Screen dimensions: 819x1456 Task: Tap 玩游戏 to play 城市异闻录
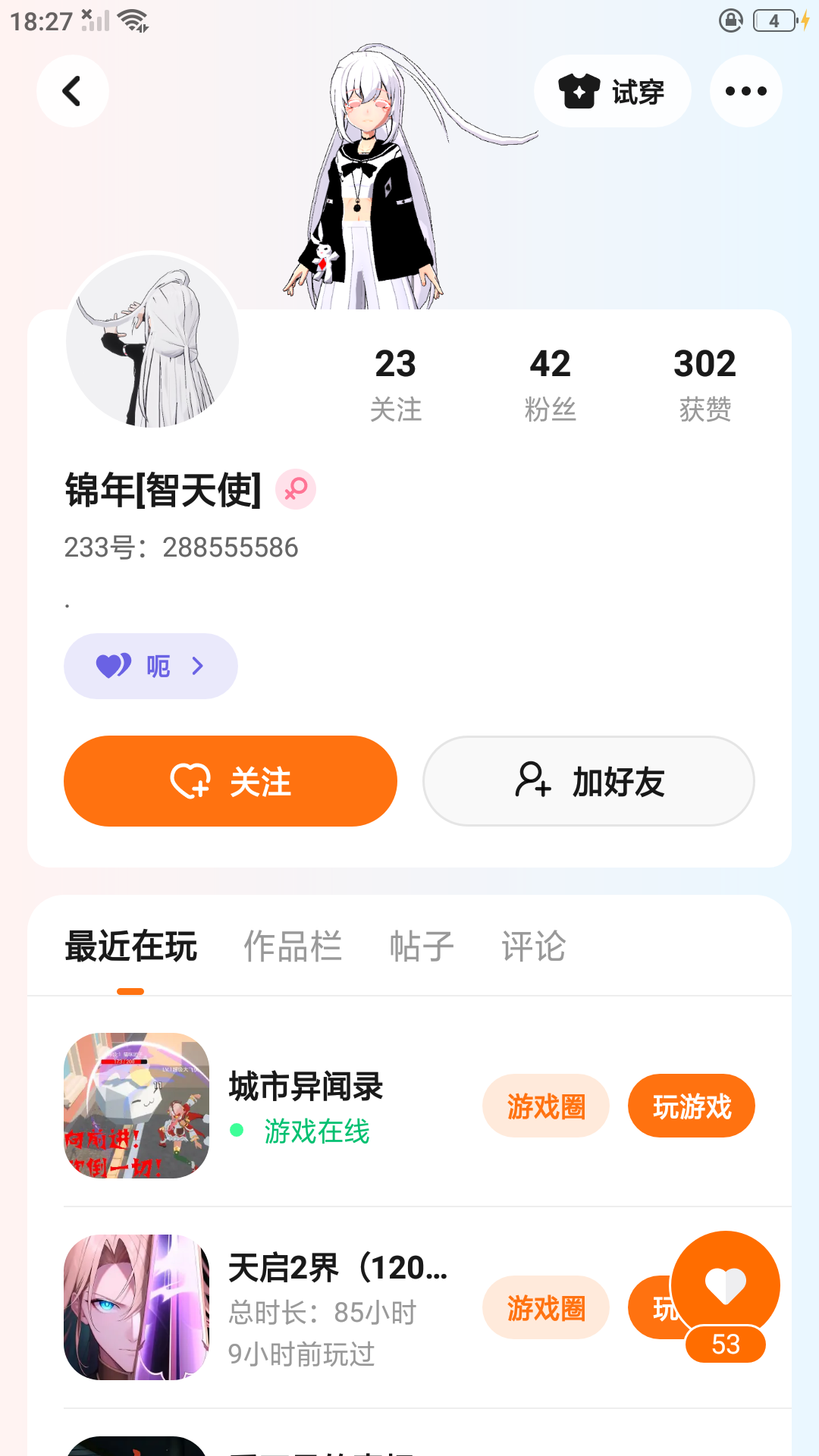(x=691, y=1106)
